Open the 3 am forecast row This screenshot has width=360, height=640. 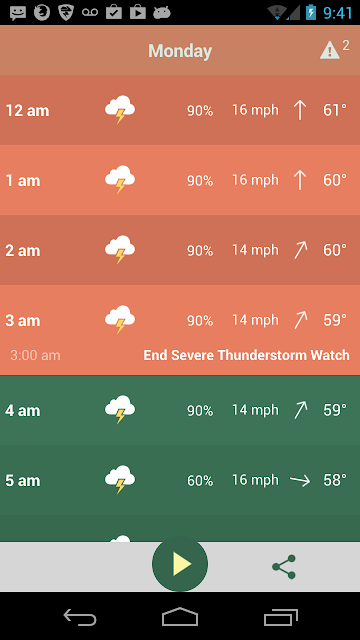180,320
